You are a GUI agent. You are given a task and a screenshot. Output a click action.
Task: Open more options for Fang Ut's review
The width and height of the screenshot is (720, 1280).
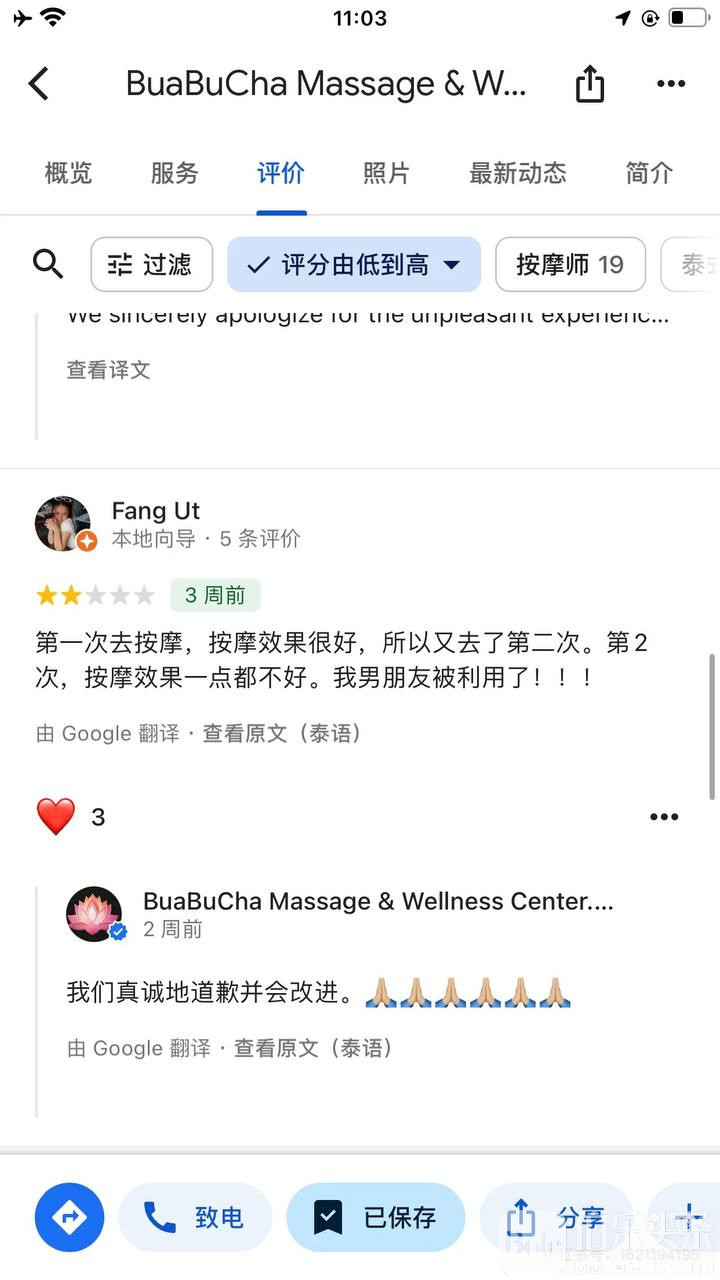point(664,817)
